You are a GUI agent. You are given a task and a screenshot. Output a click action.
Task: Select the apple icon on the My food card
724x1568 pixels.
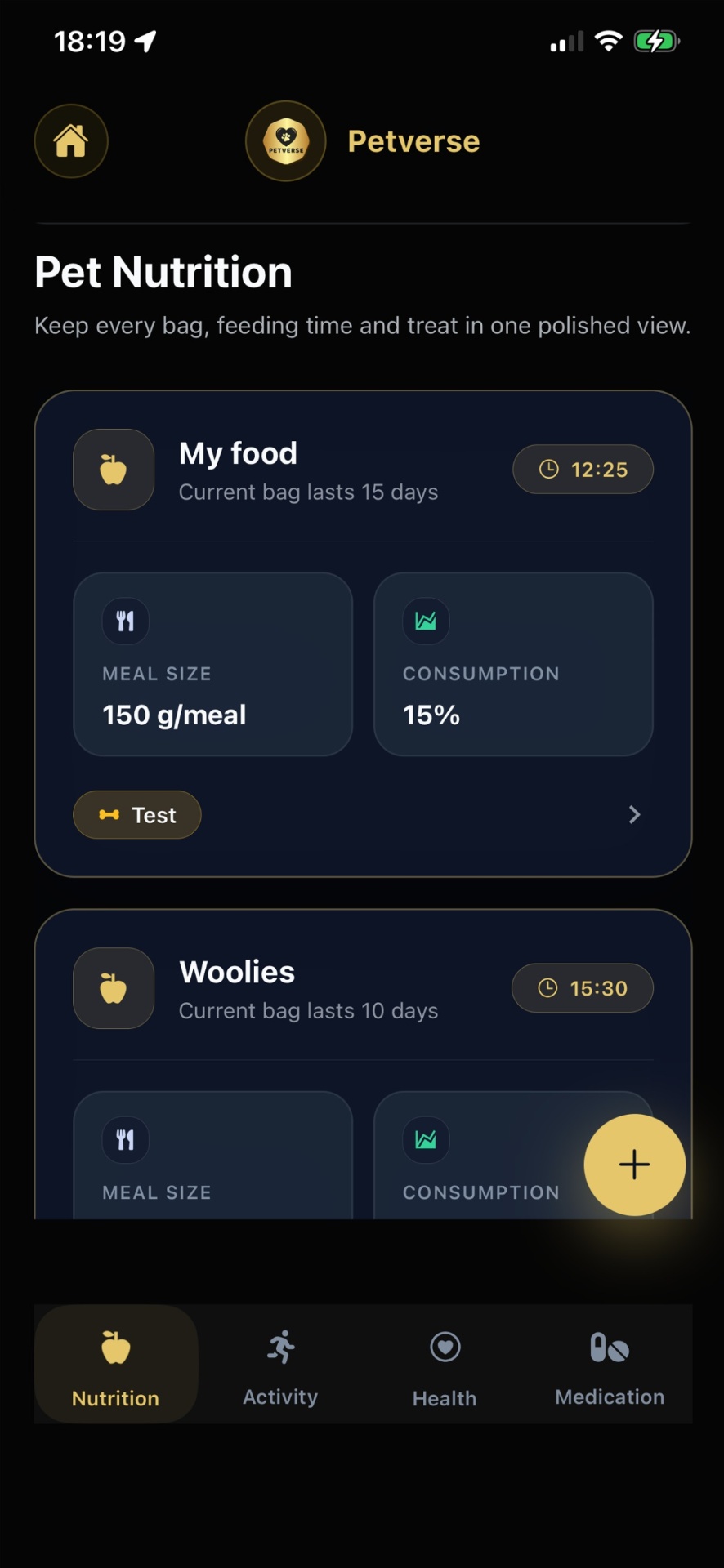[113, 470]
